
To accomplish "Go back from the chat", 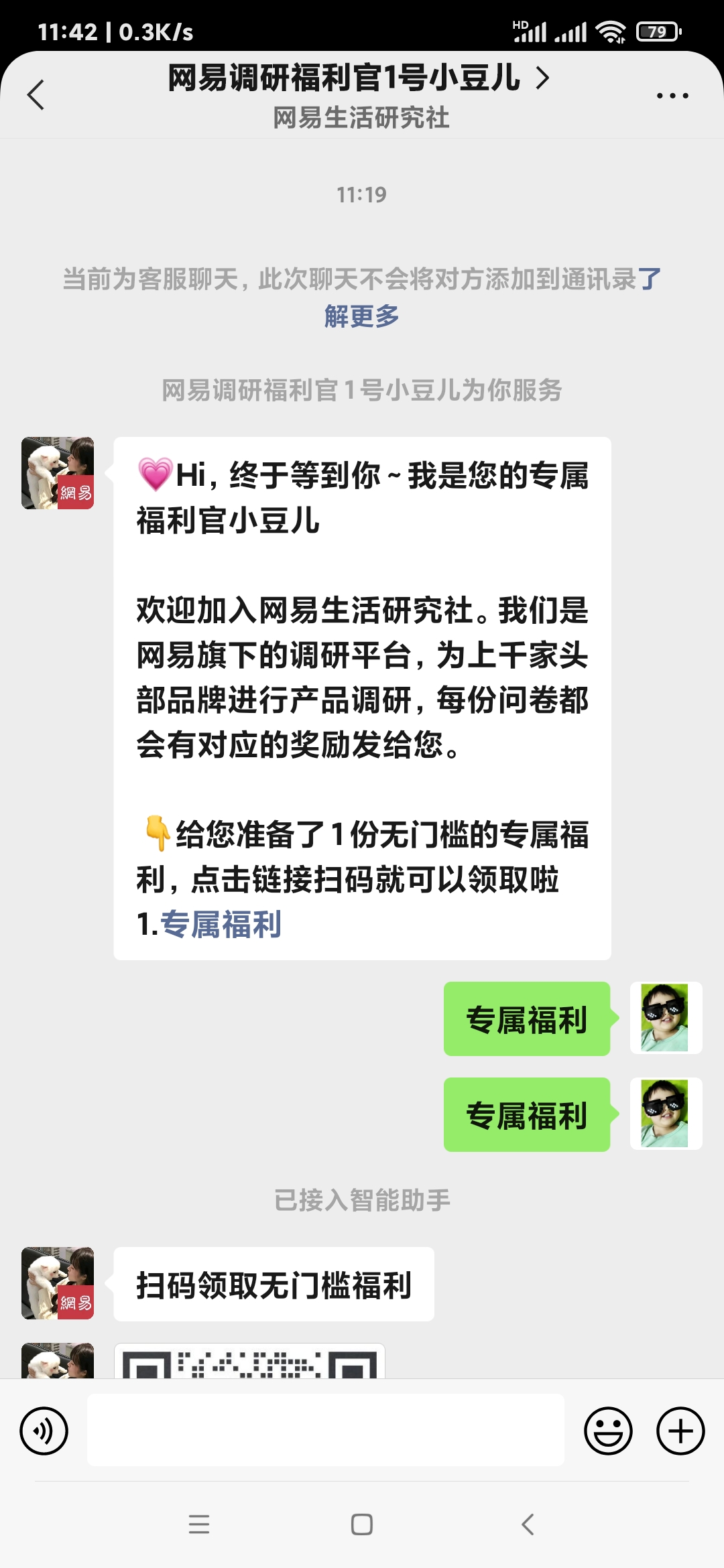I will point(36,94).
